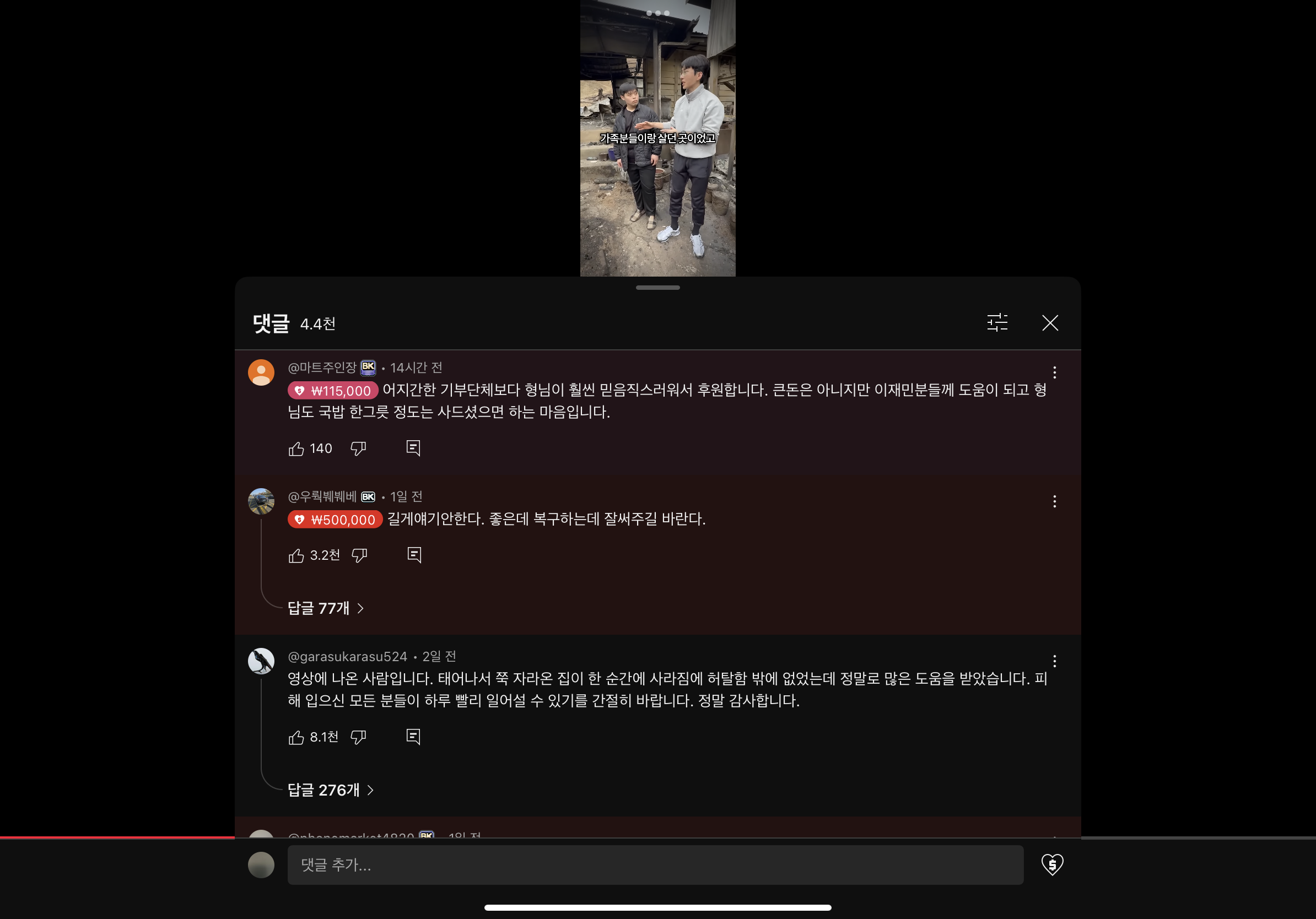Like the ₩500,000 comment by @우뤅붸붸베

coord(296,555)
